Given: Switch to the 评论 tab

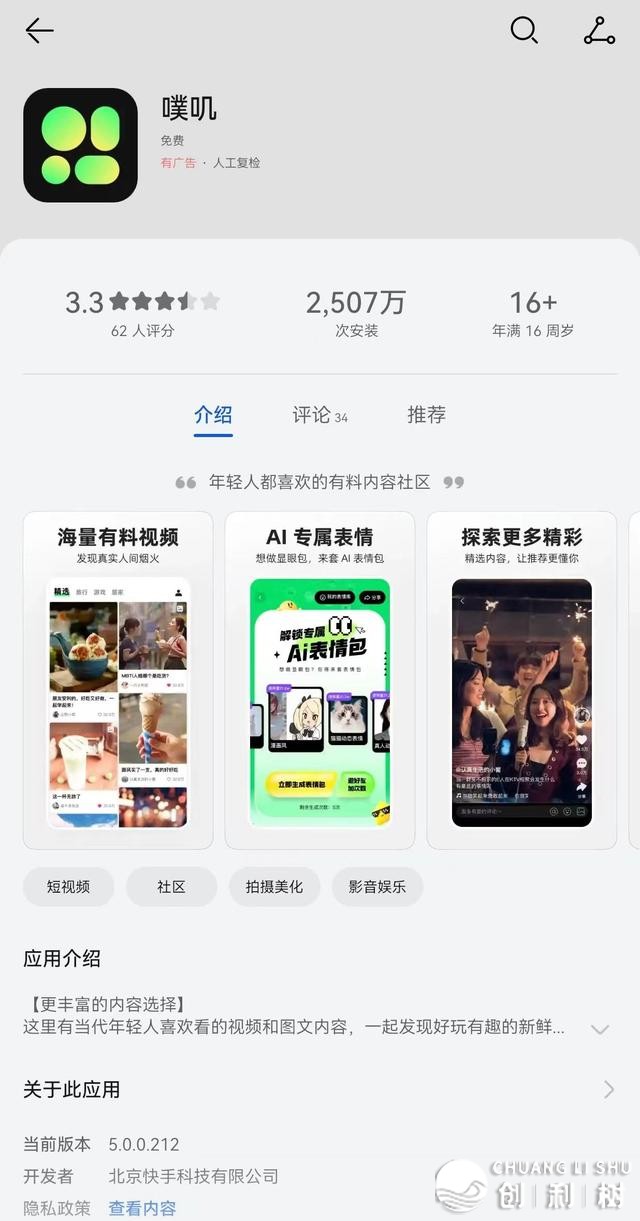Looking at the screenshot, I should coord(319,415).
